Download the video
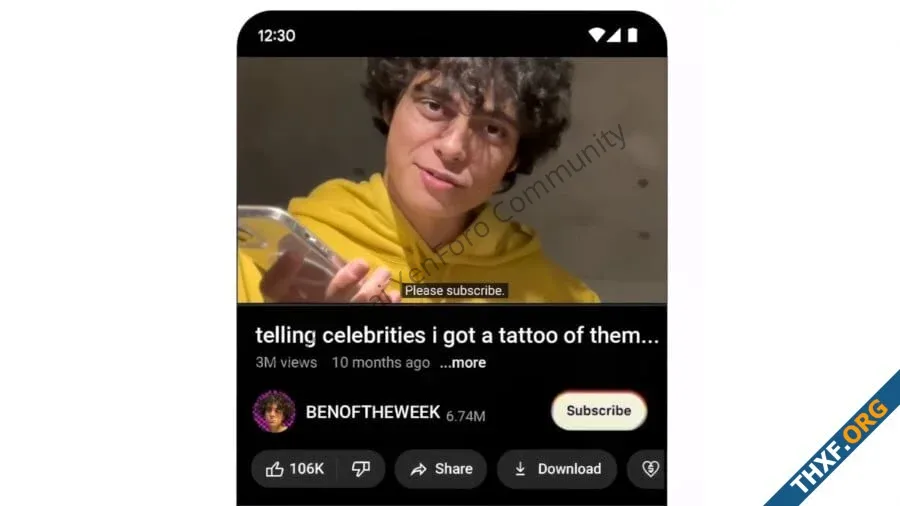Viewport: 900px width, 506px height. (x=557, y=469)
